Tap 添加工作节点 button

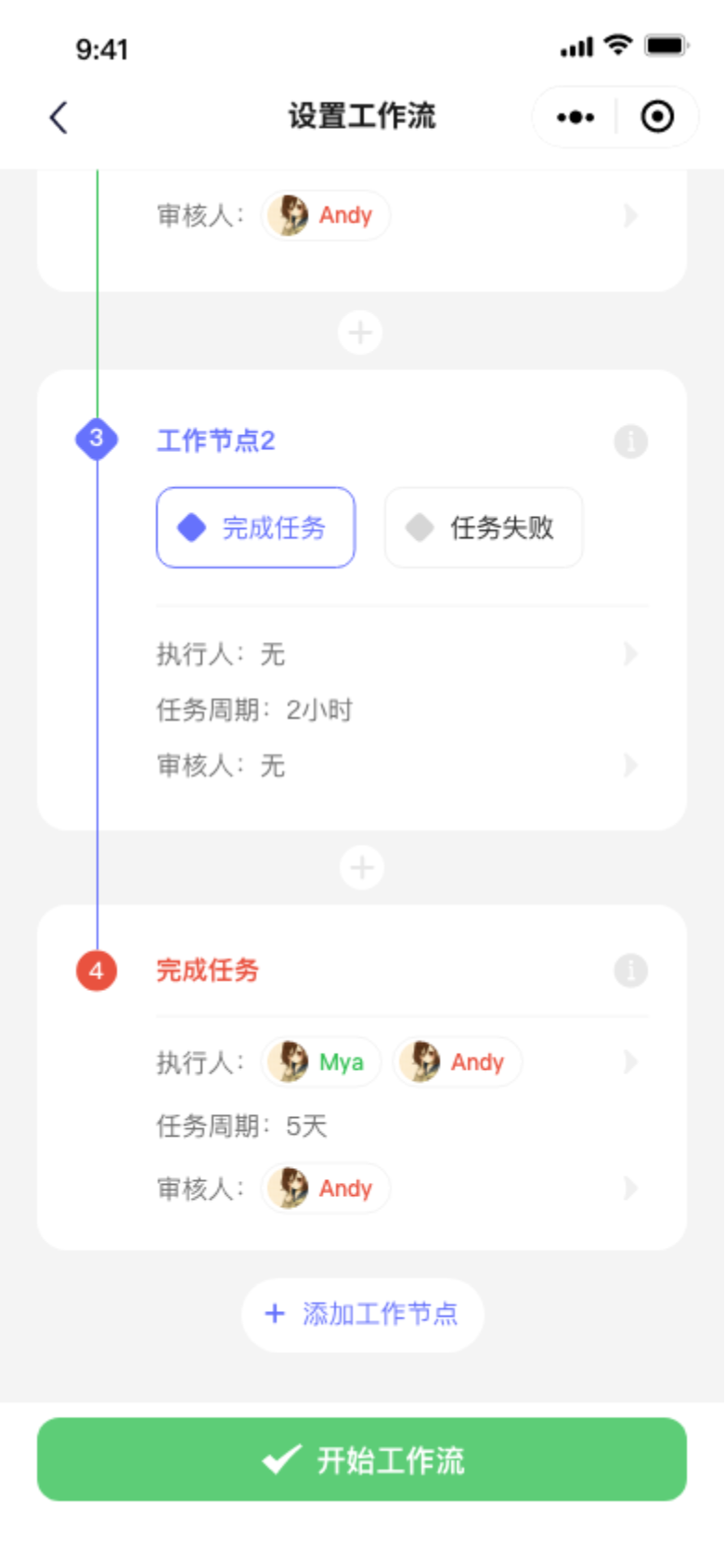point(362,1314)
